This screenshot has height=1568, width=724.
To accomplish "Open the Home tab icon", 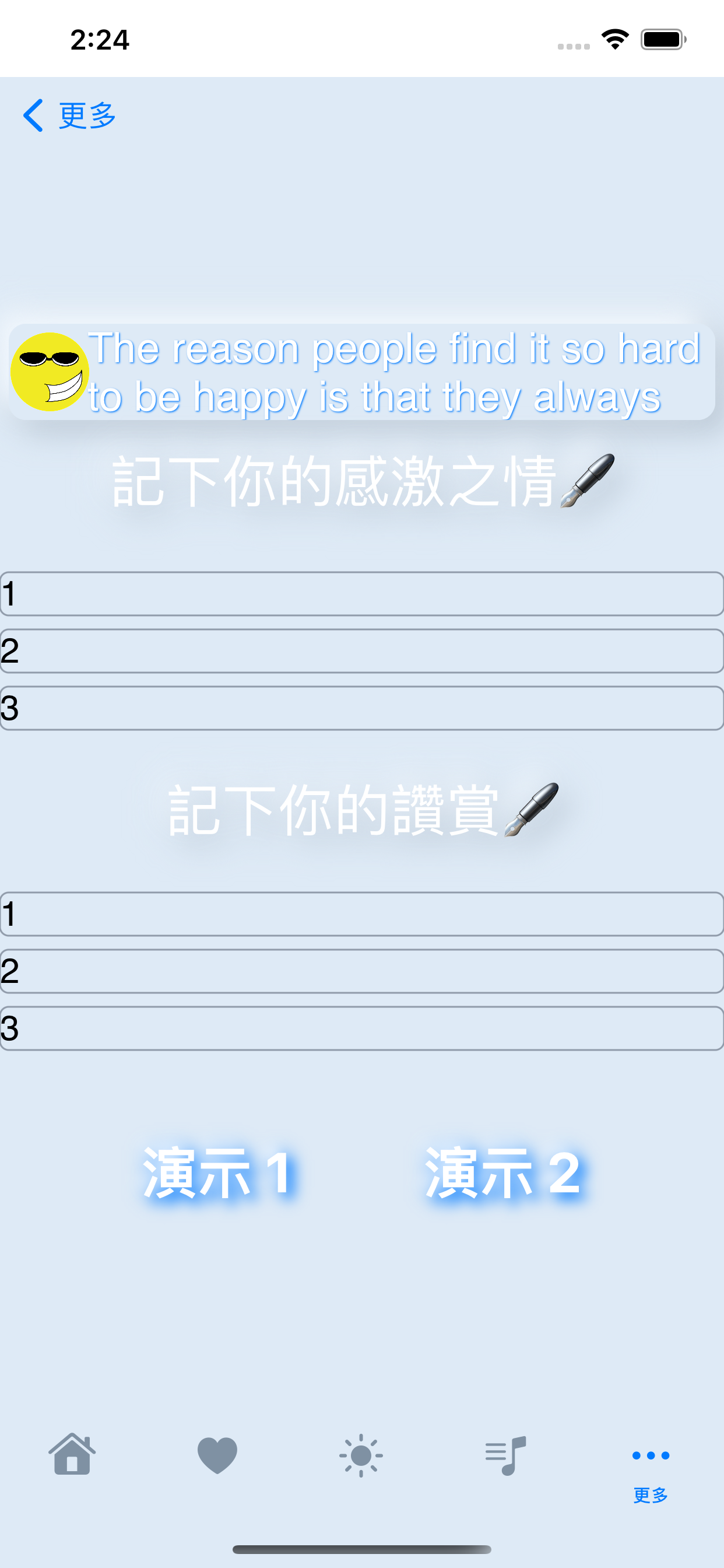I will point(72,1454).
